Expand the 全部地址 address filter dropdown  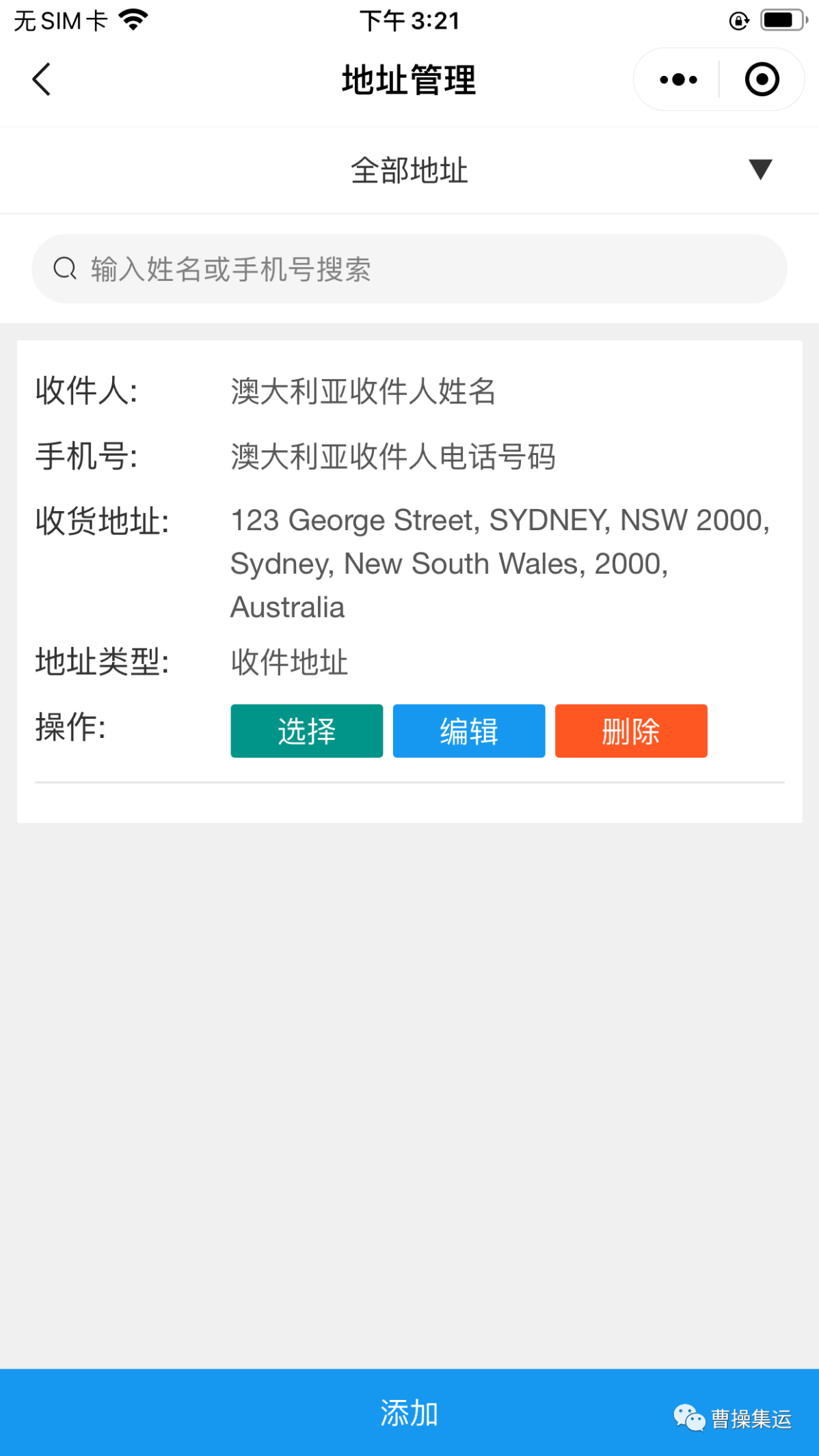tap(760, 169)
